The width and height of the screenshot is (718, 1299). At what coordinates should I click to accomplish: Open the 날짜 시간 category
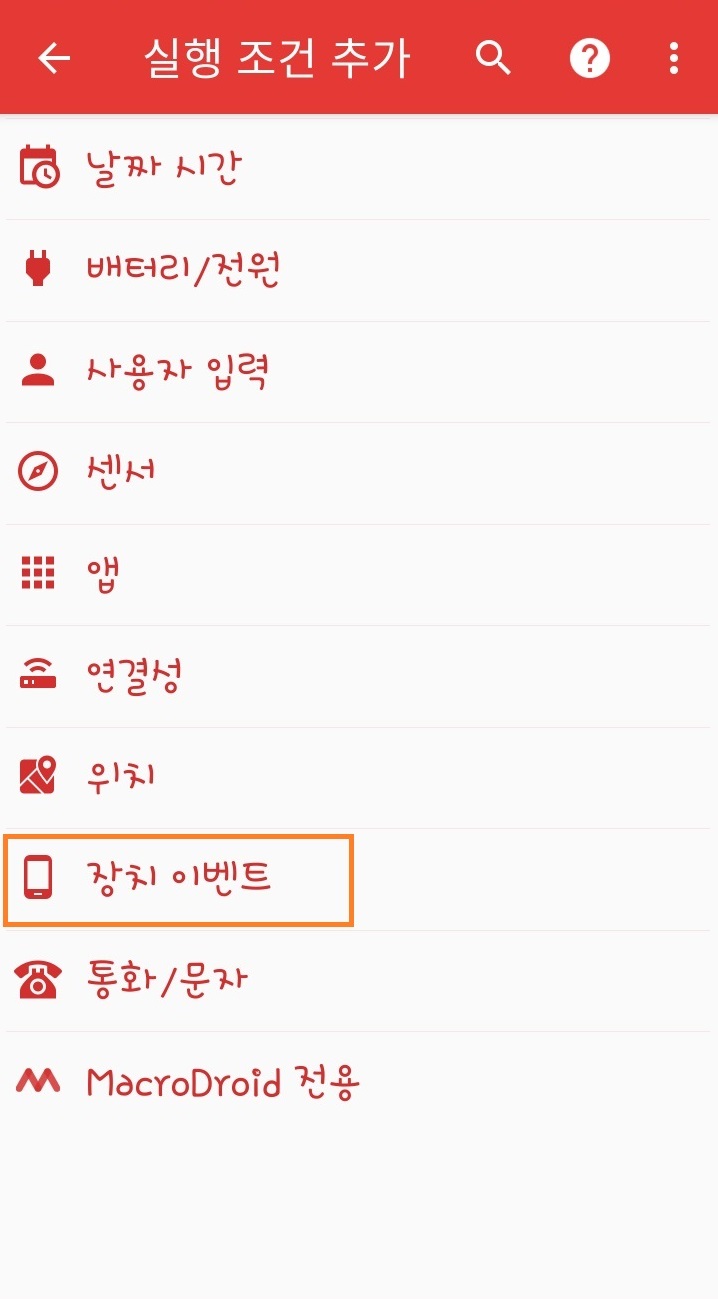coord(163,168)
